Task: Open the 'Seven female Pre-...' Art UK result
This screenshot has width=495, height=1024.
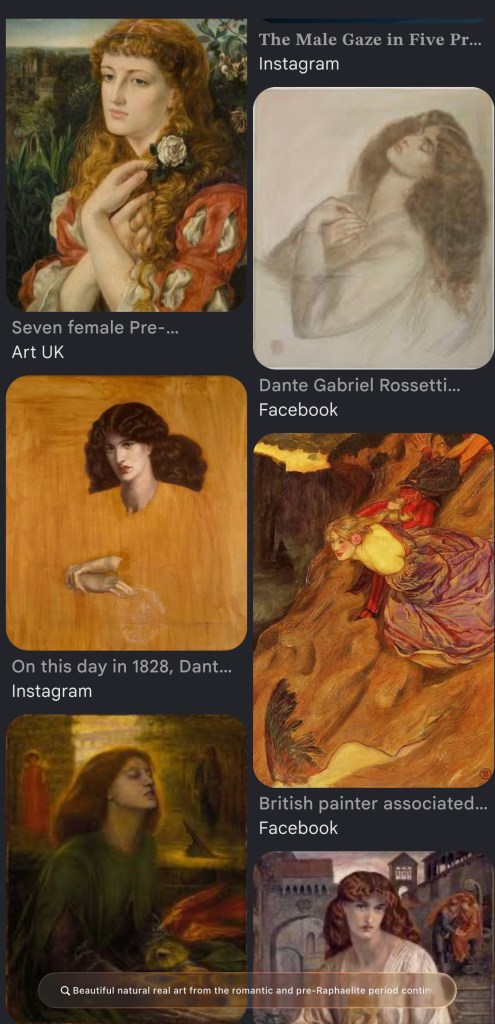Action: [x=127, y=164]
